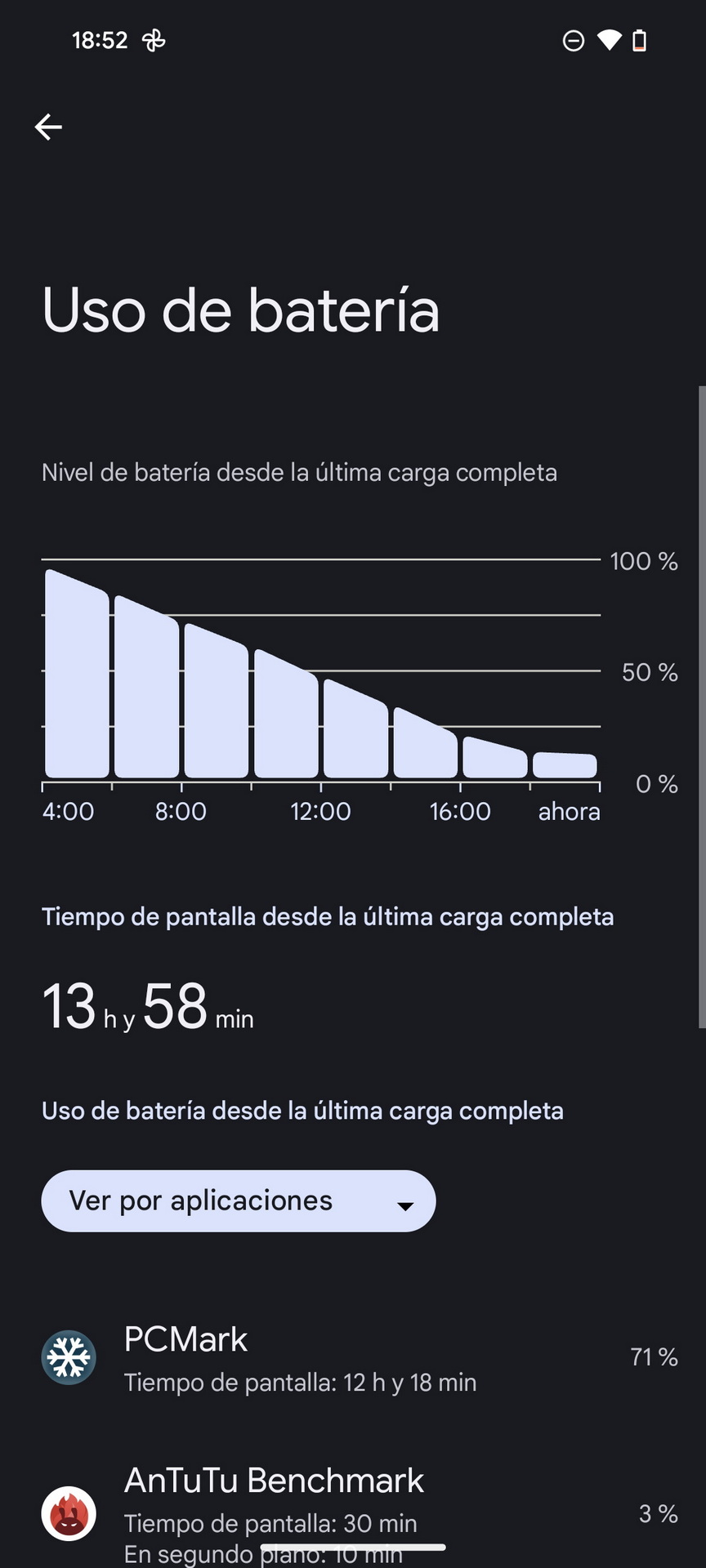The image size is (706, 1568).
Task: Go back using the top arrow
Action: tap(48, 127)
